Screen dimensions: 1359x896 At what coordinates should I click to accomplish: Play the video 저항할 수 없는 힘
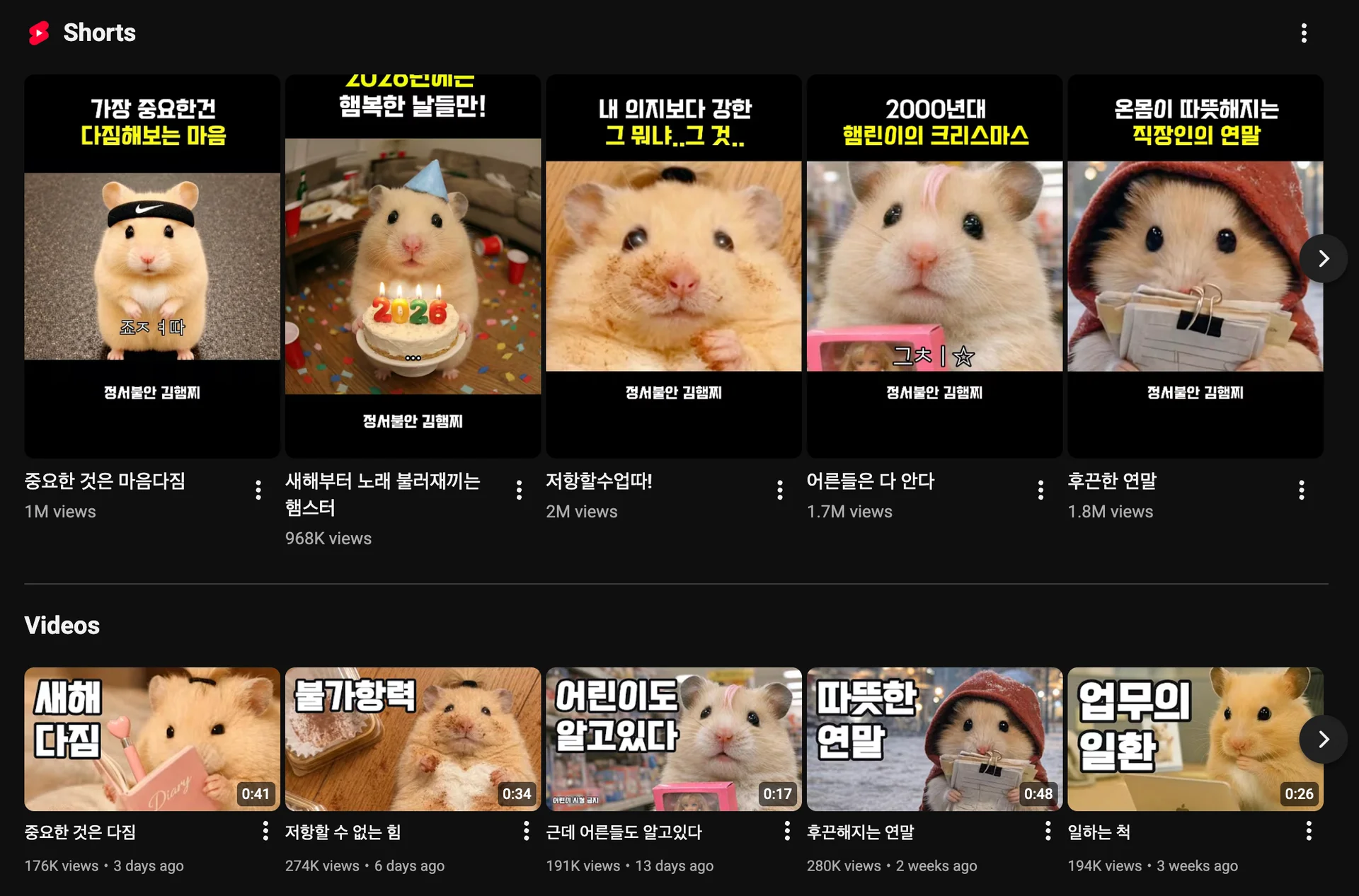[412, 739]
